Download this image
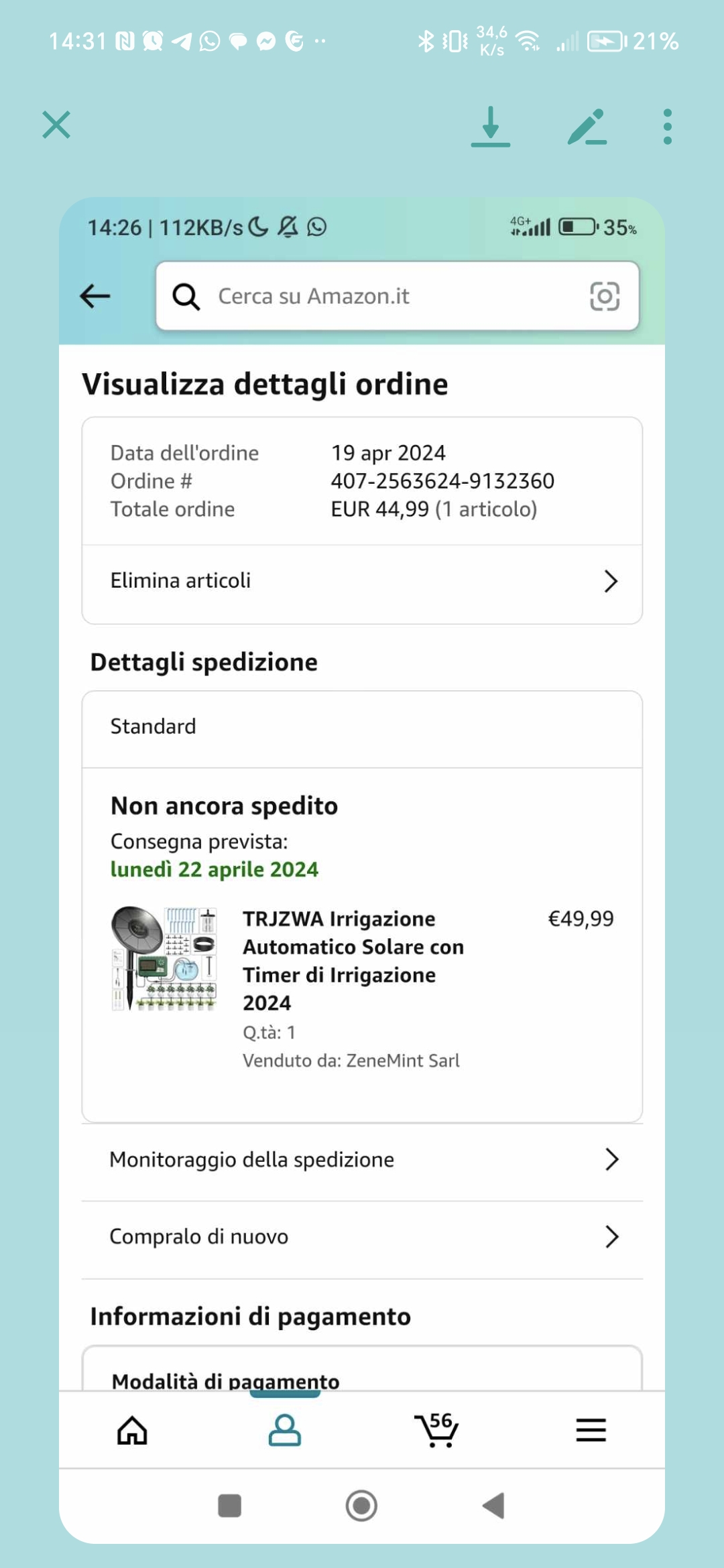This screenshot has height=1568, width=724. click(x=490, y=126)
